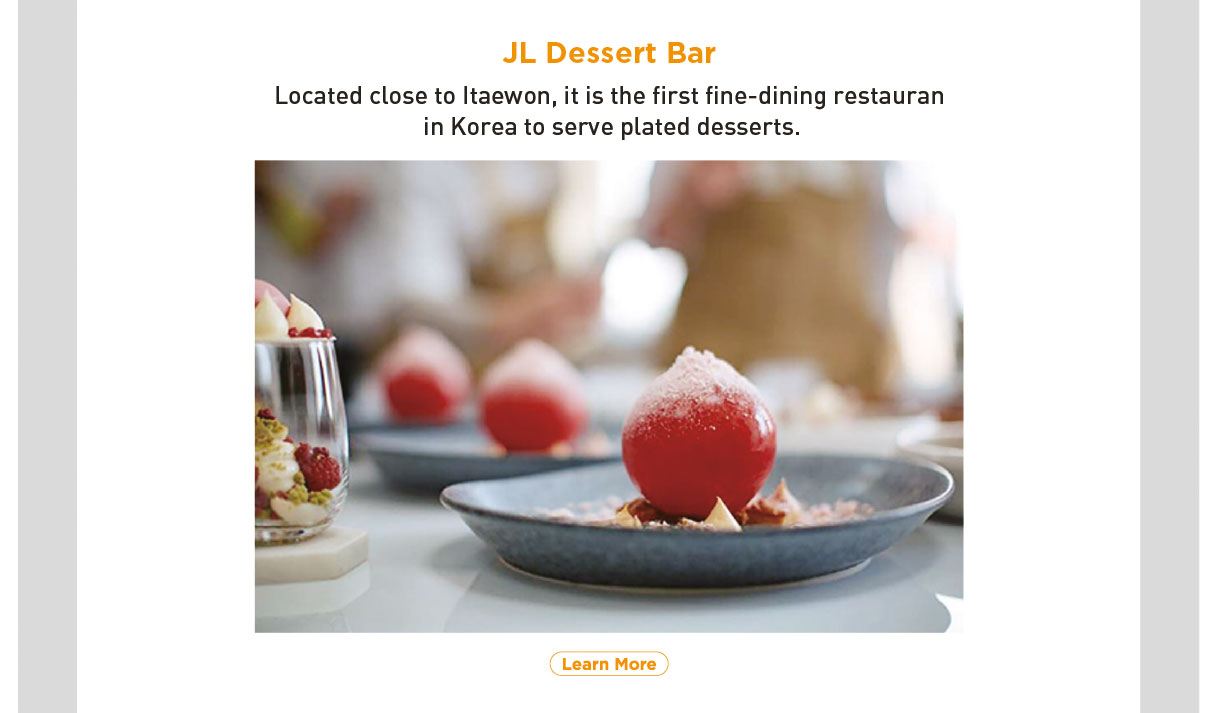Open the JL Dessert Bar photo

point(608,396)
